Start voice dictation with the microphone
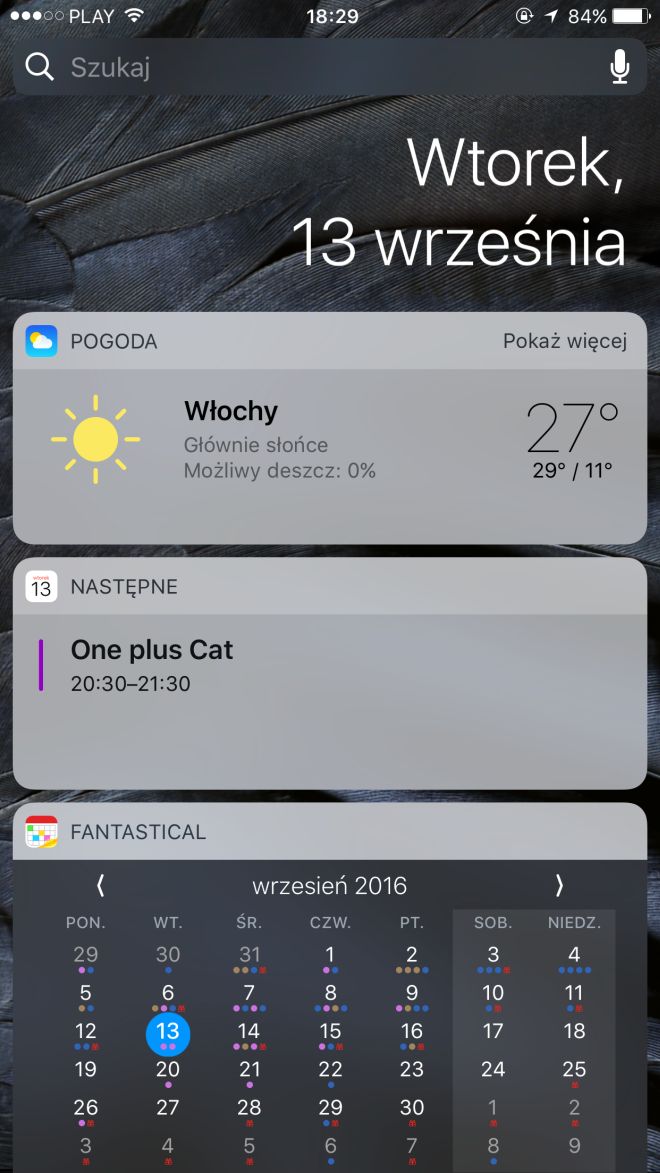The width and height of the screenshot is (660, 1173). (x=620, y=67)
